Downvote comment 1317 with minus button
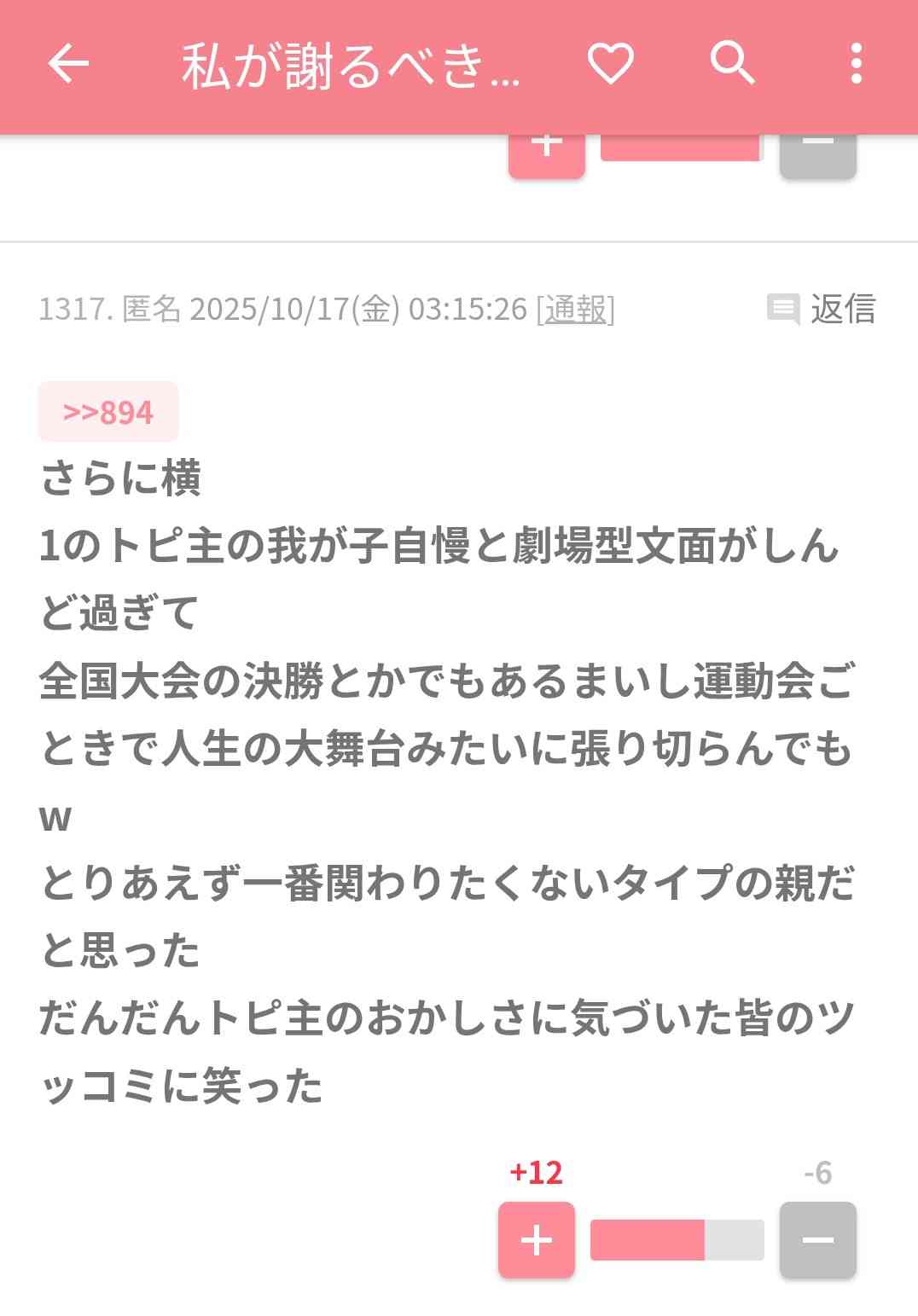The height and width of the screenshot is (1316, 918). click(x=817, y=1239)
